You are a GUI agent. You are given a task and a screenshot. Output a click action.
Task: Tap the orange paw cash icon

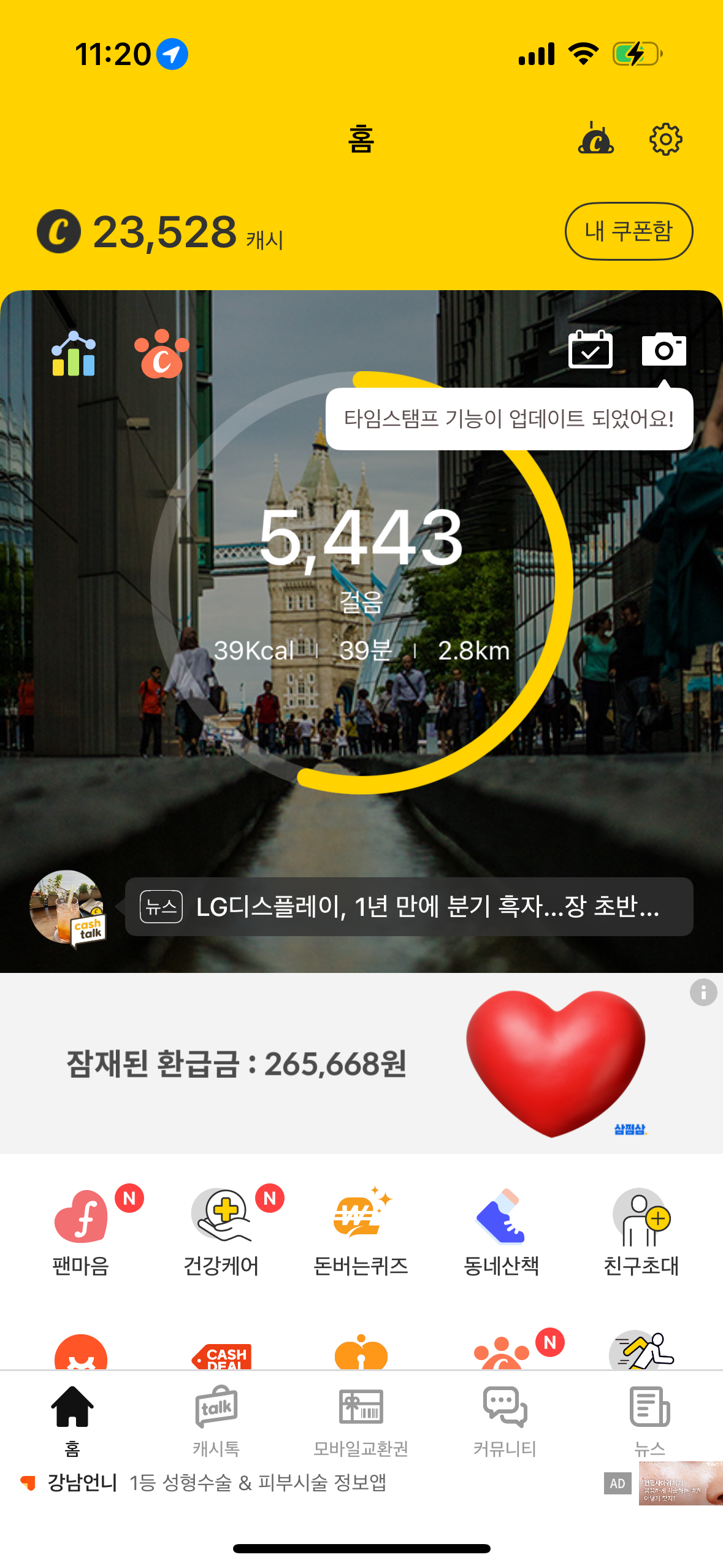(162, 354)
